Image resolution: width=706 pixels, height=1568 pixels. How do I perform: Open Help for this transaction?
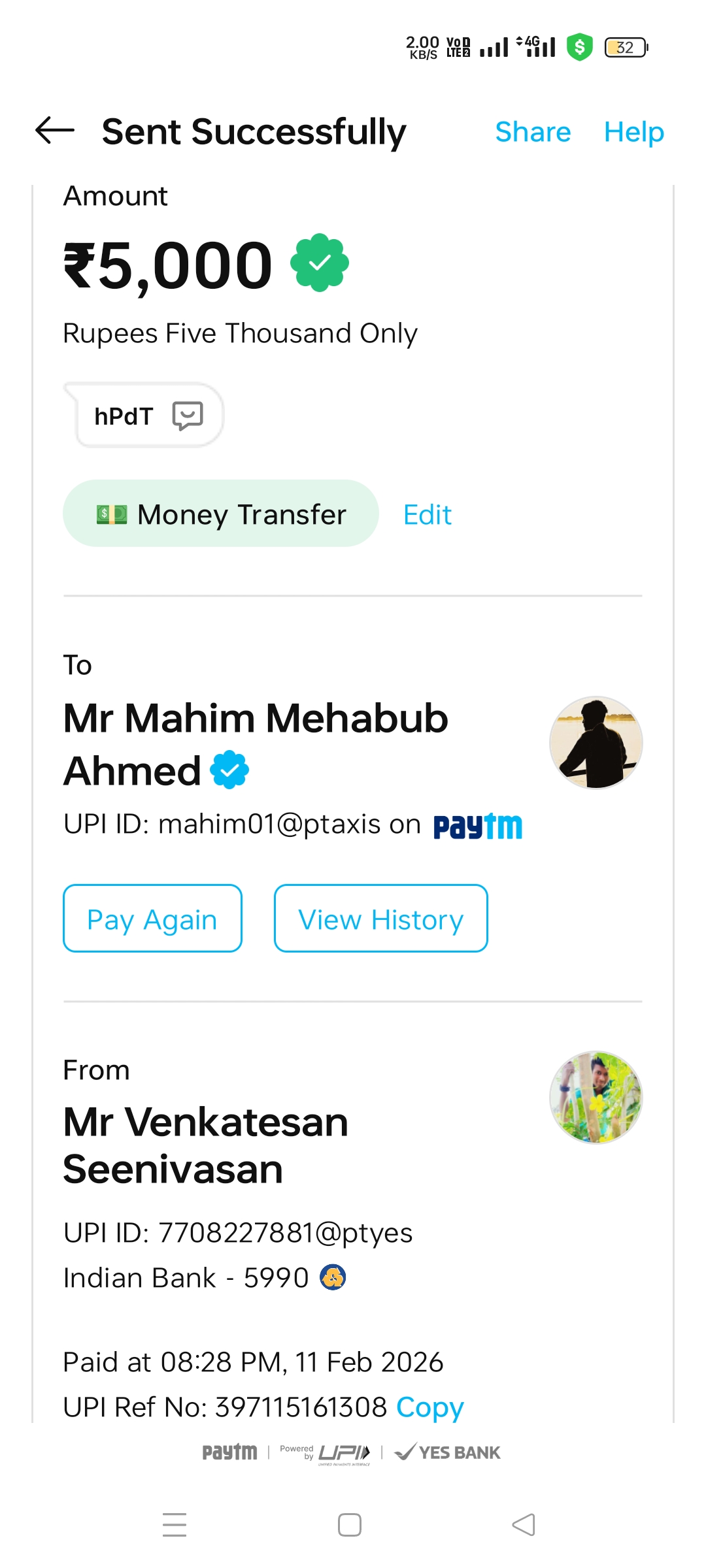[633, 132]
